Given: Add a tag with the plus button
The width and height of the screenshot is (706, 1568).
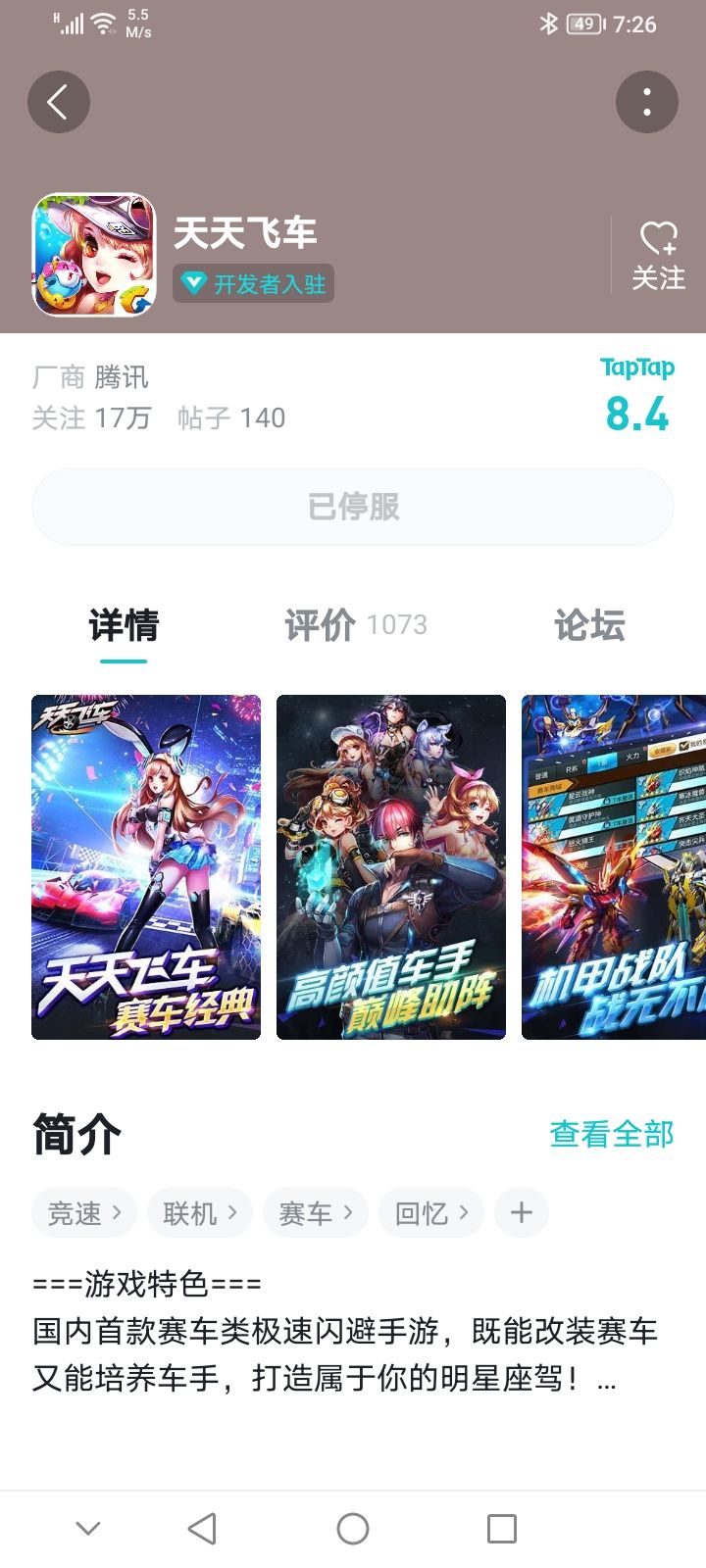Looking at the screenshot, I should pos(522,1213).
